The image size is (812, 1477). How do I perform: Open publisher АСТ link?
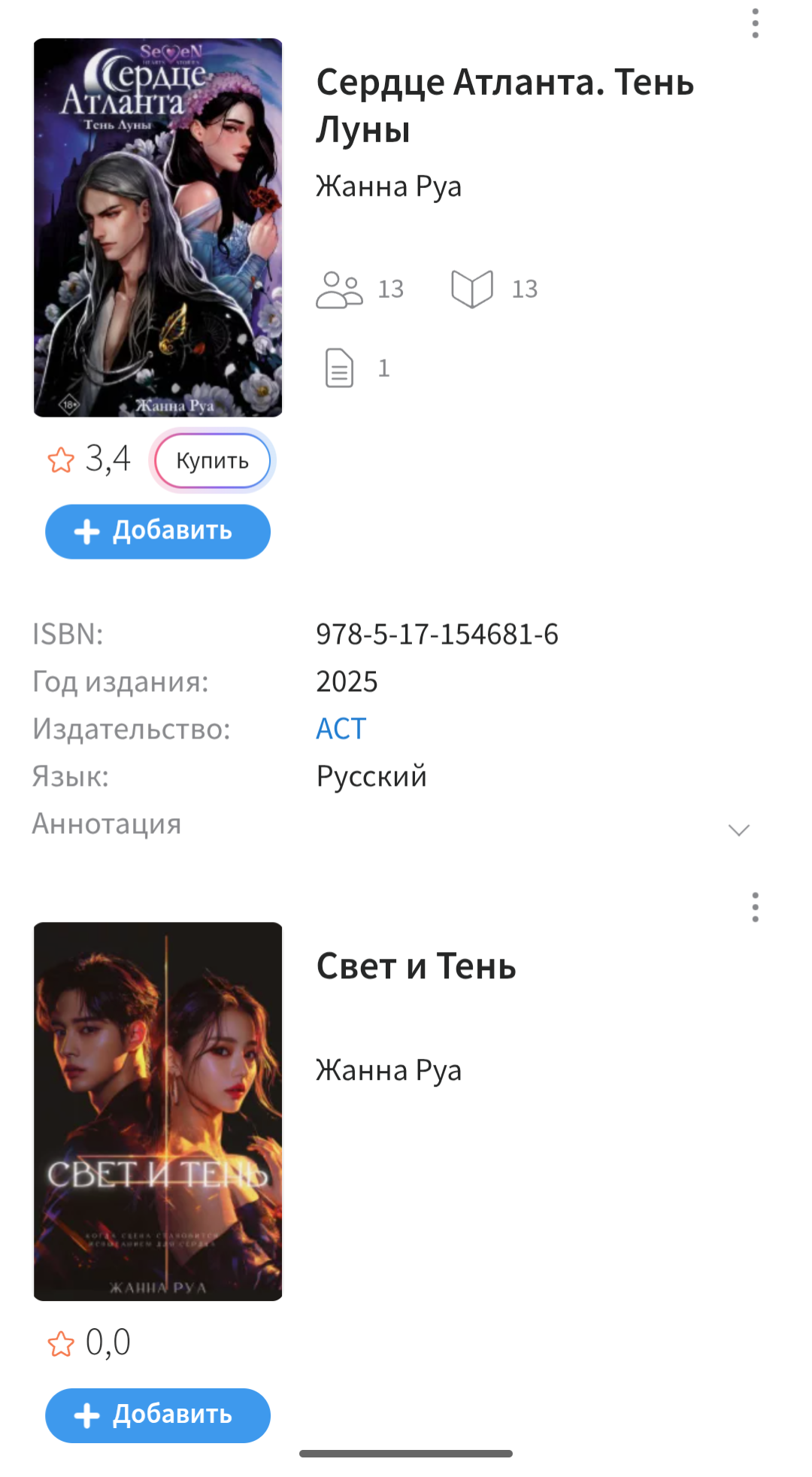(341, 729)
